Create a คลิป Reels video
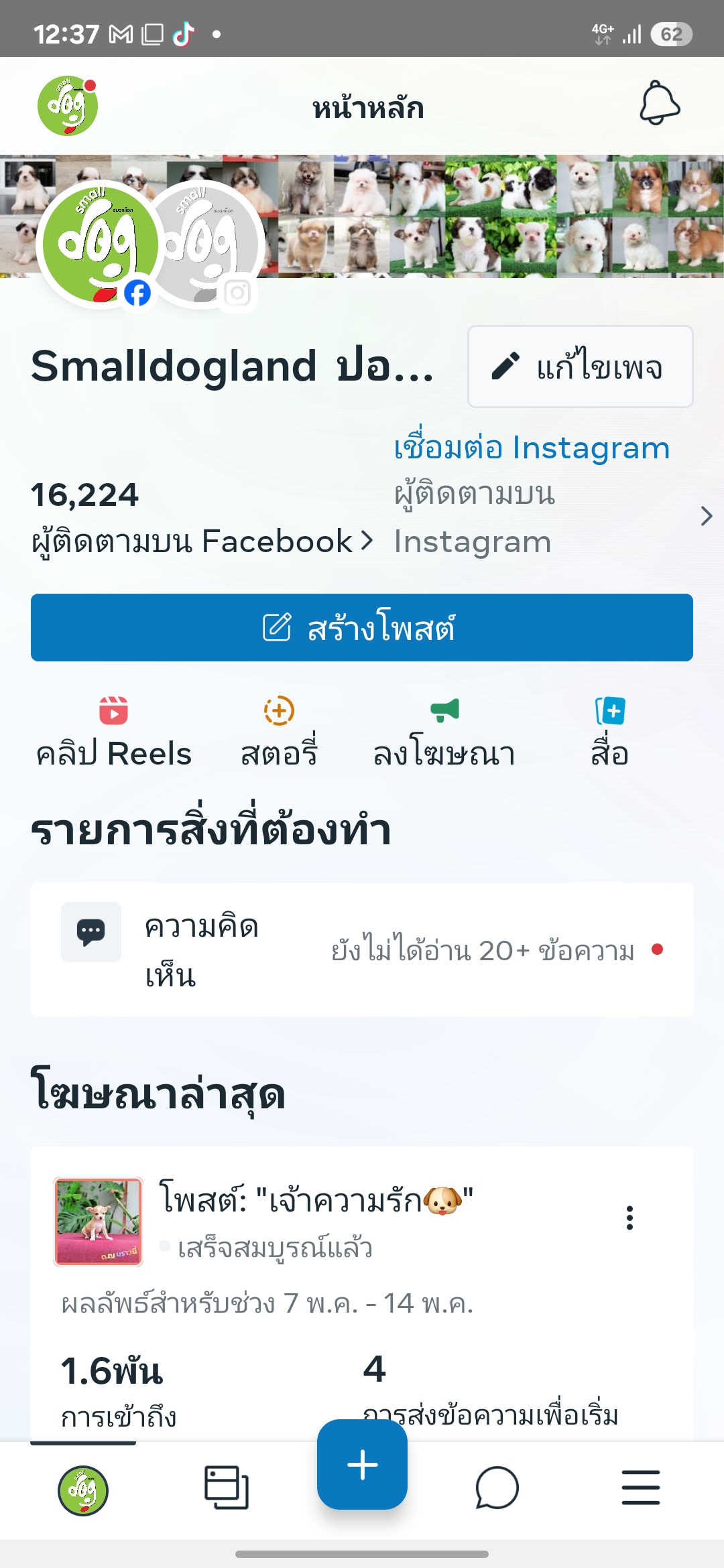Viewport: 724px width, 1568px height. [114, 732]
